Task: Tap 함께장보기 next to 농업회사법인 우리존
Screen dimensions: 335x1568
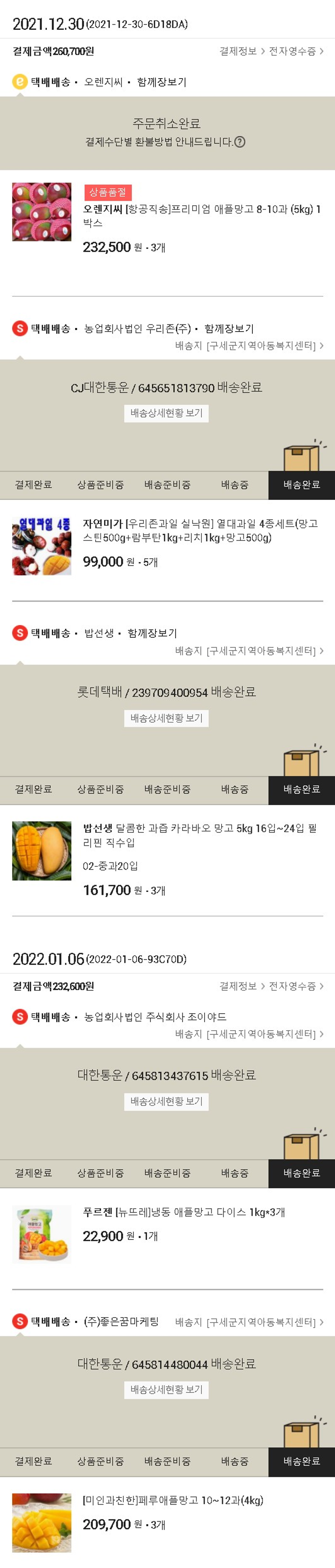Action: (x=229, y=329)
